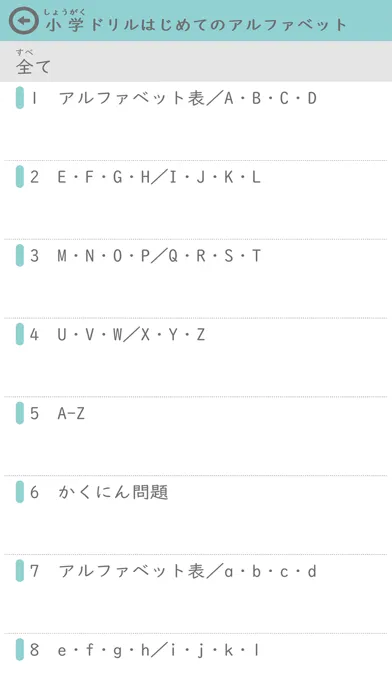The width and height of the screenshot is (392, 696).
Task: Open lesson 4 U・V・W／X・Y・Z
Action: coord(196,357)
